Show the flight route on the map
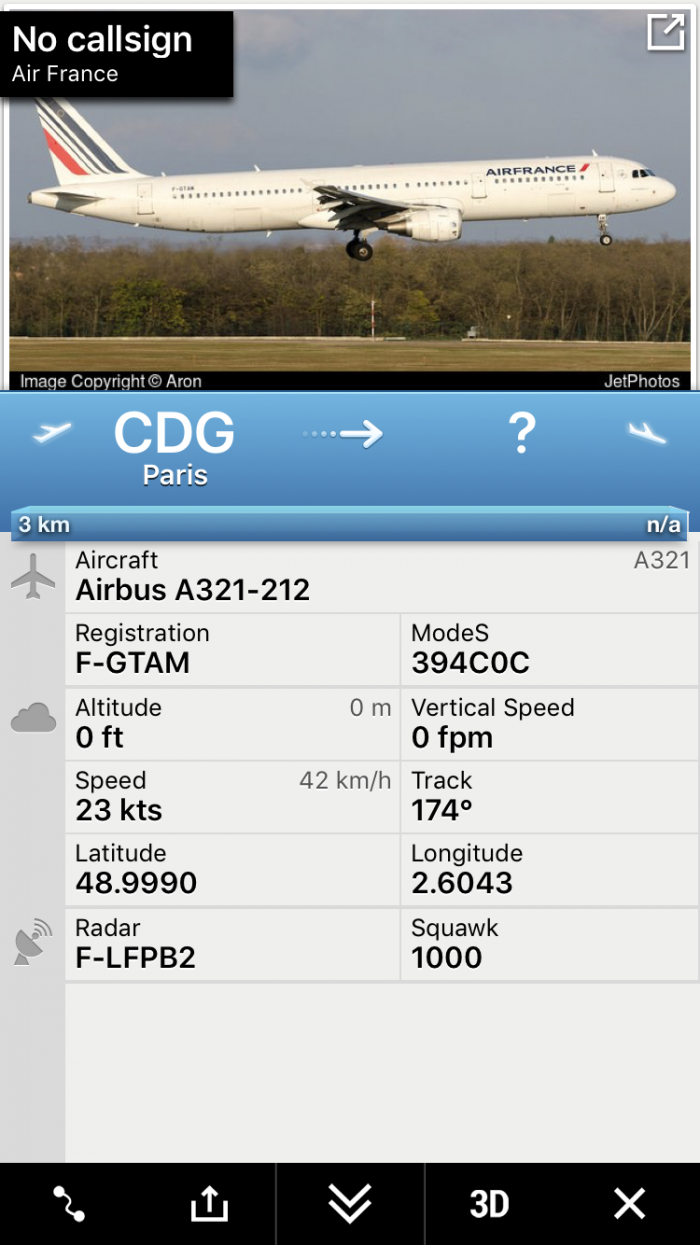Viewport: 700px width, 1245px height. click(x=68, y=1204)
